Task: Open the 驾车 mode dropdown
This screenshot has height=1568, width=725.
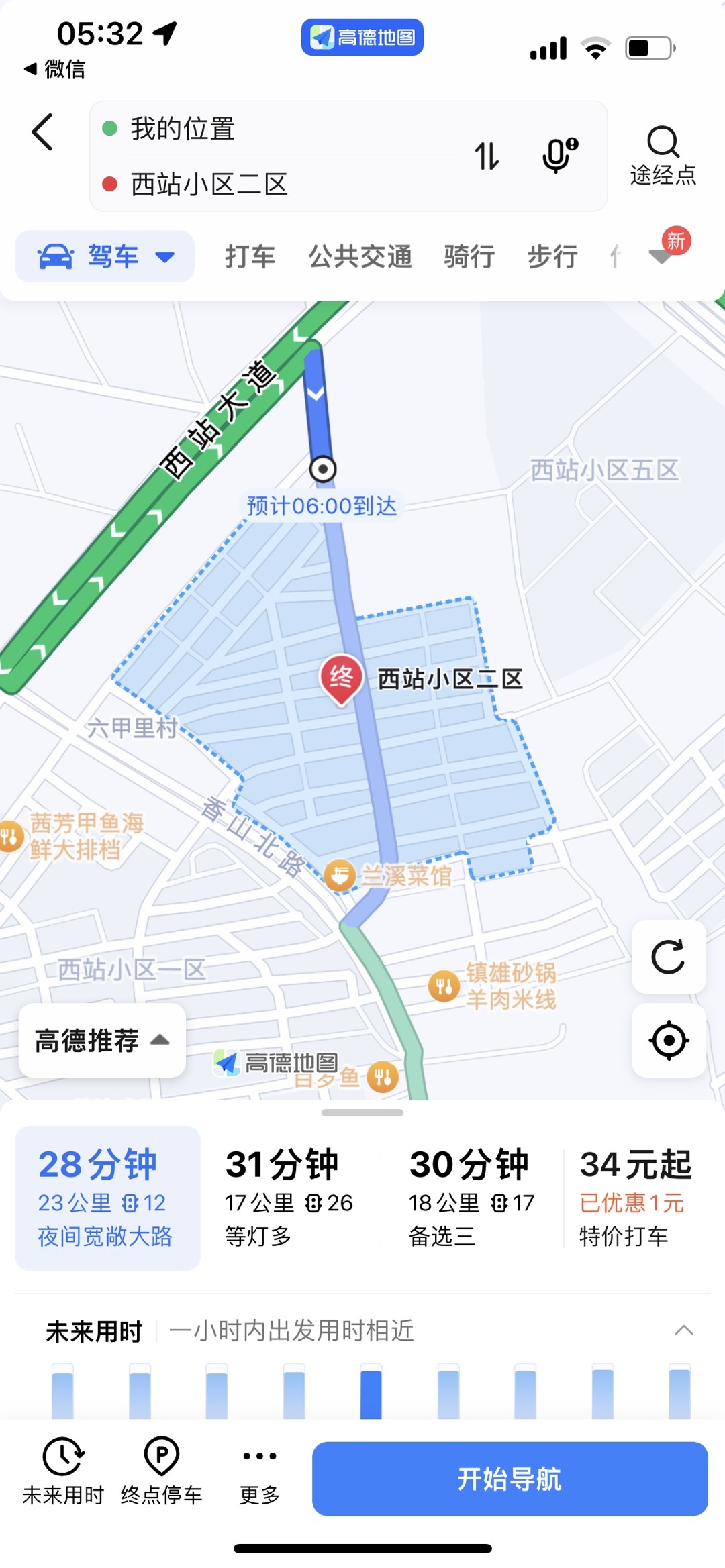Action: point(105,256)
